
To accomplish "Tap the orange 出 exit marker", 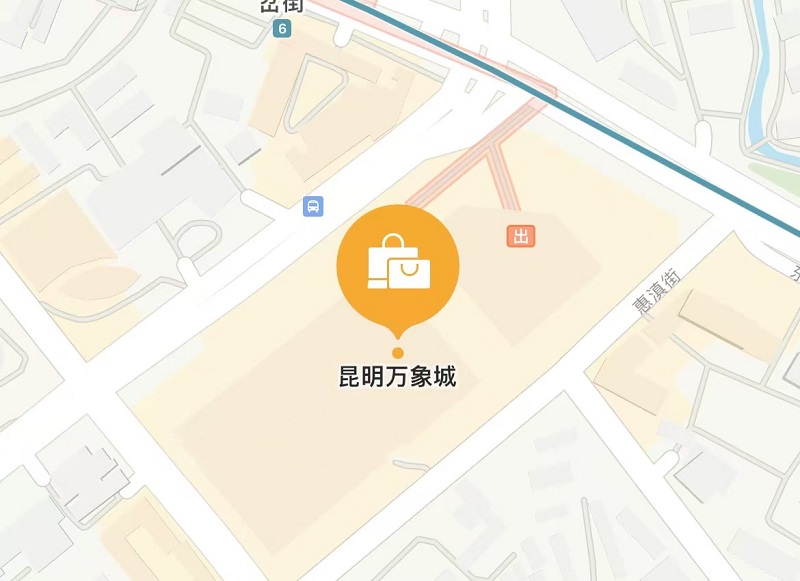I will tap(520, 237).
